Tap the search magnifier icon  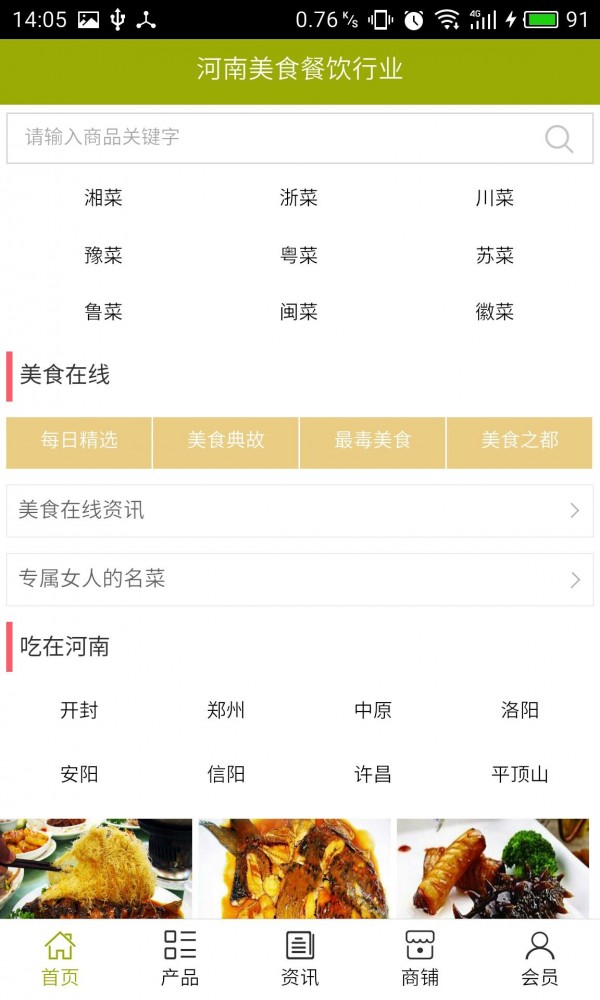559,138
